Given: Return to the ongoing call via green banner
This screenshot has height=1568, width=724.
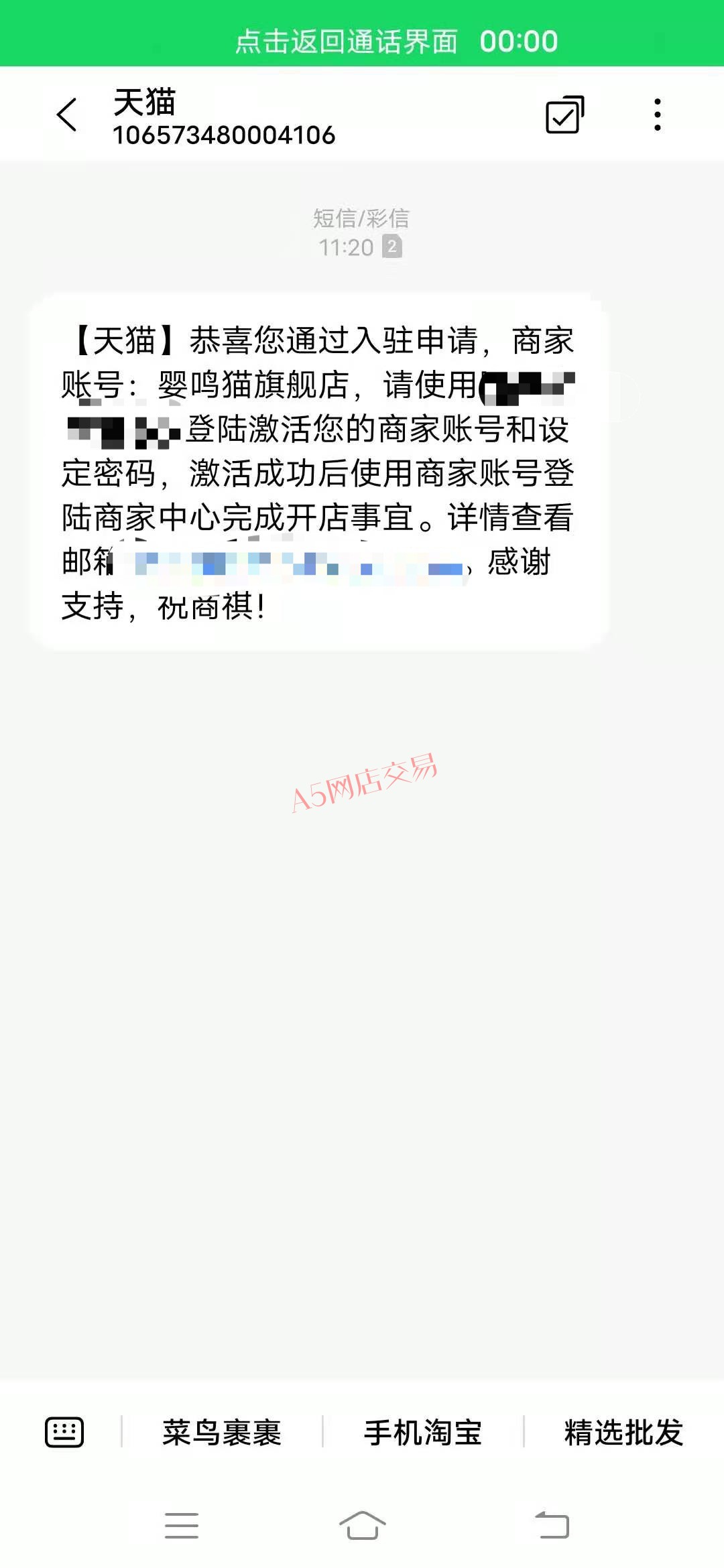Looking at the screenshot, I should point(362,34).
